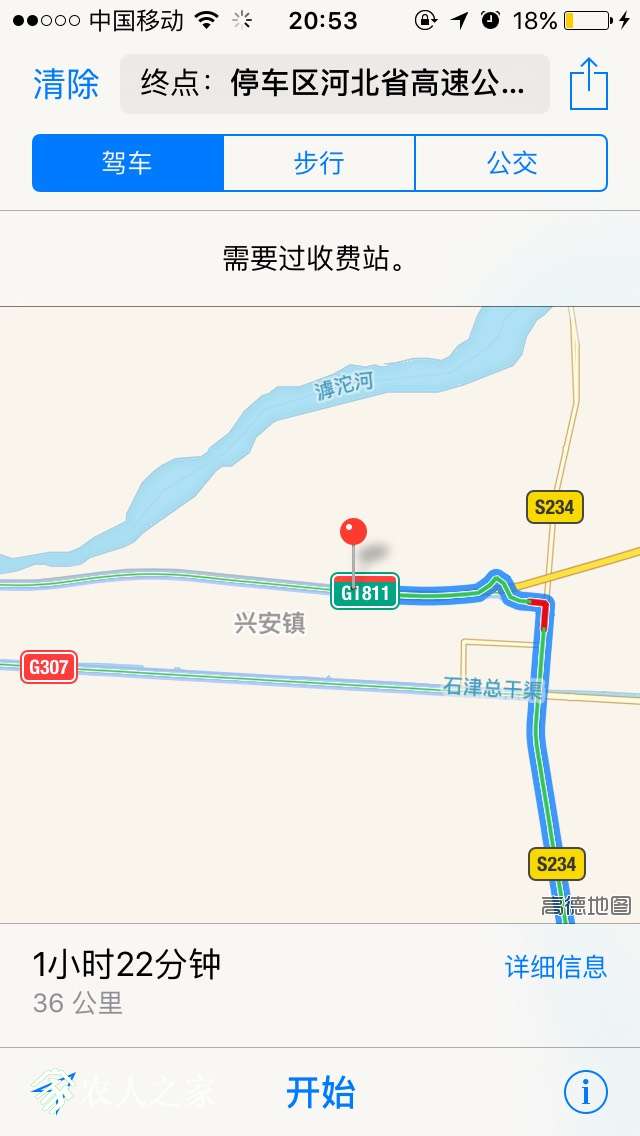Open the map info button

[x=585, y=1092]
